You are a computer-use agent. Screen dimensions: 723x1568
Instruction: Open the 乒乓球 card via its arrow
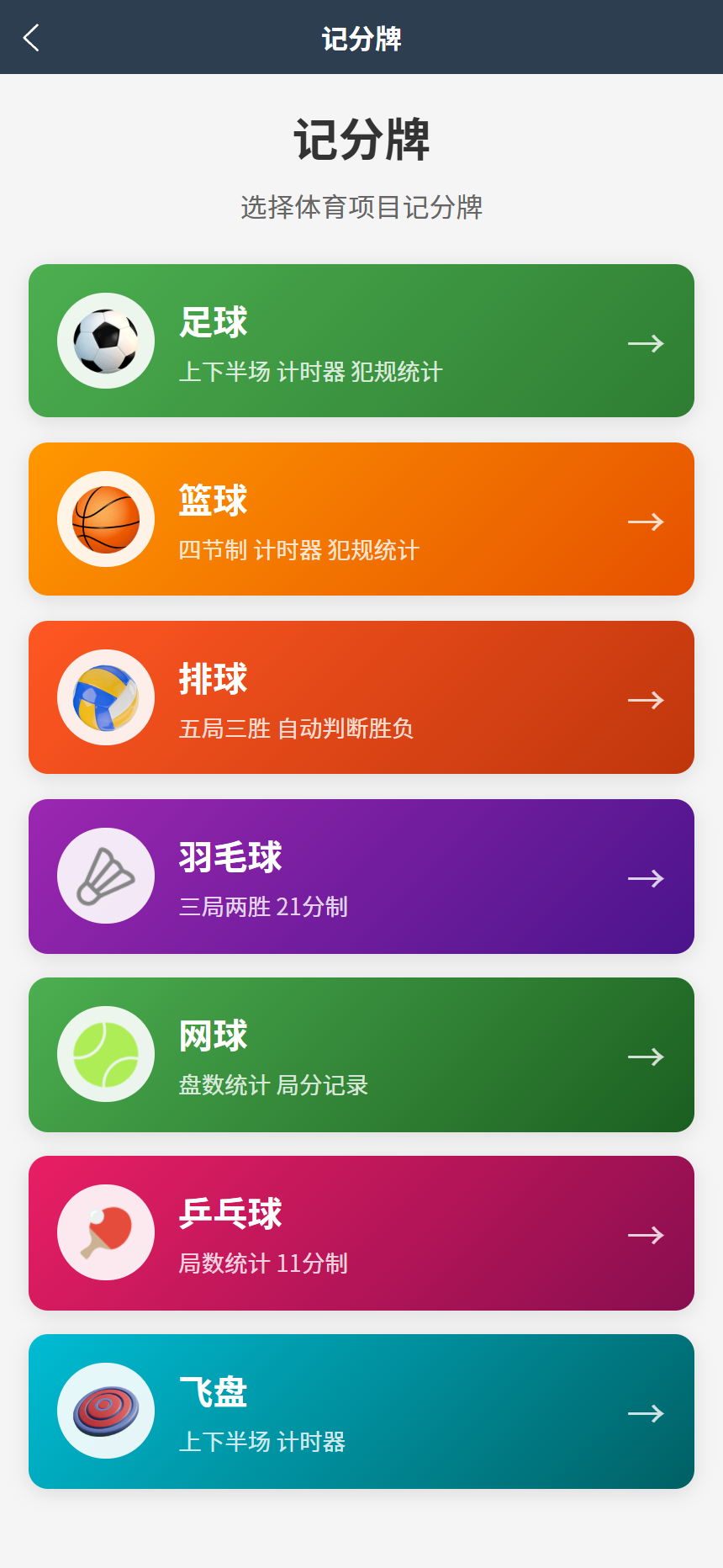645,1235
